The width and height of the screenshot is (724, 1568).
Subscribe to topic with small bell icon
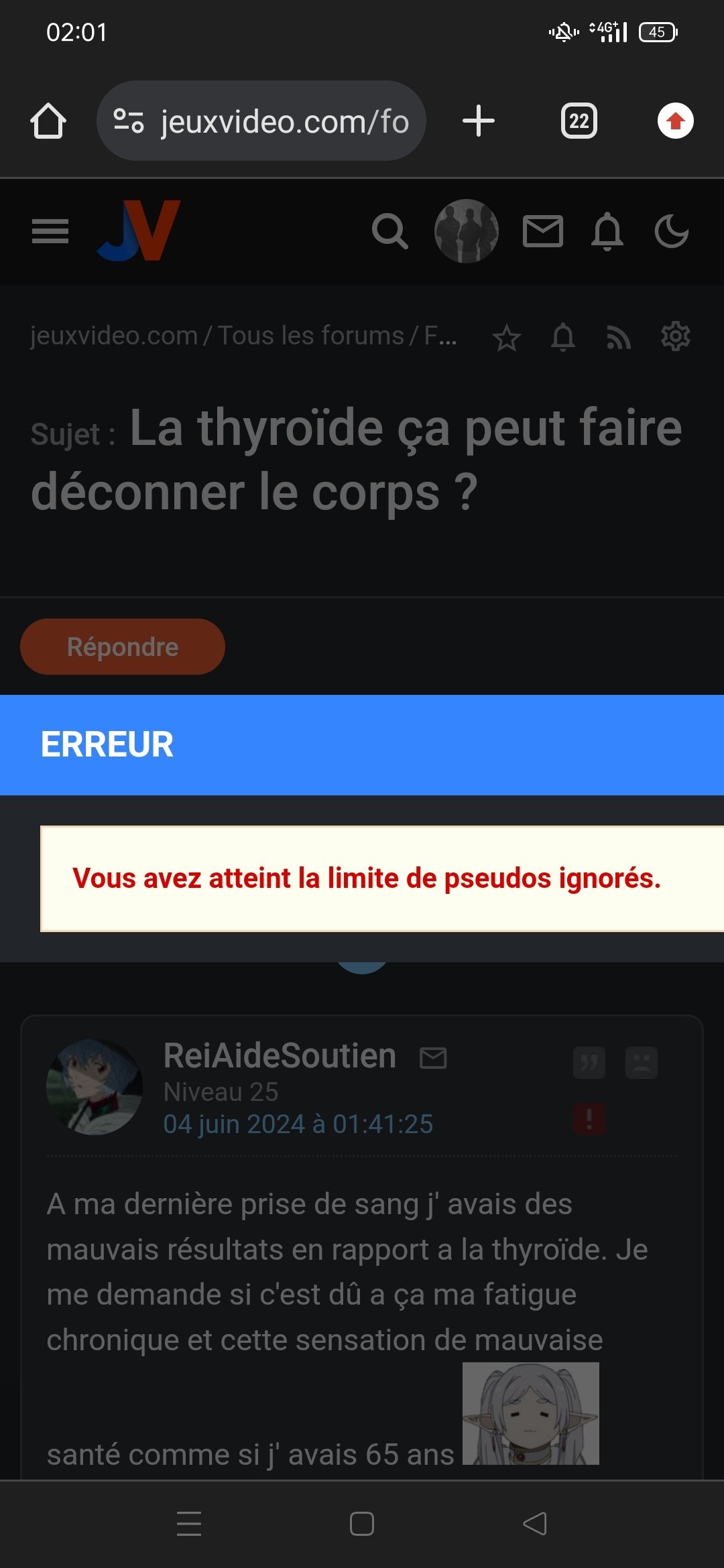[563, 337]
